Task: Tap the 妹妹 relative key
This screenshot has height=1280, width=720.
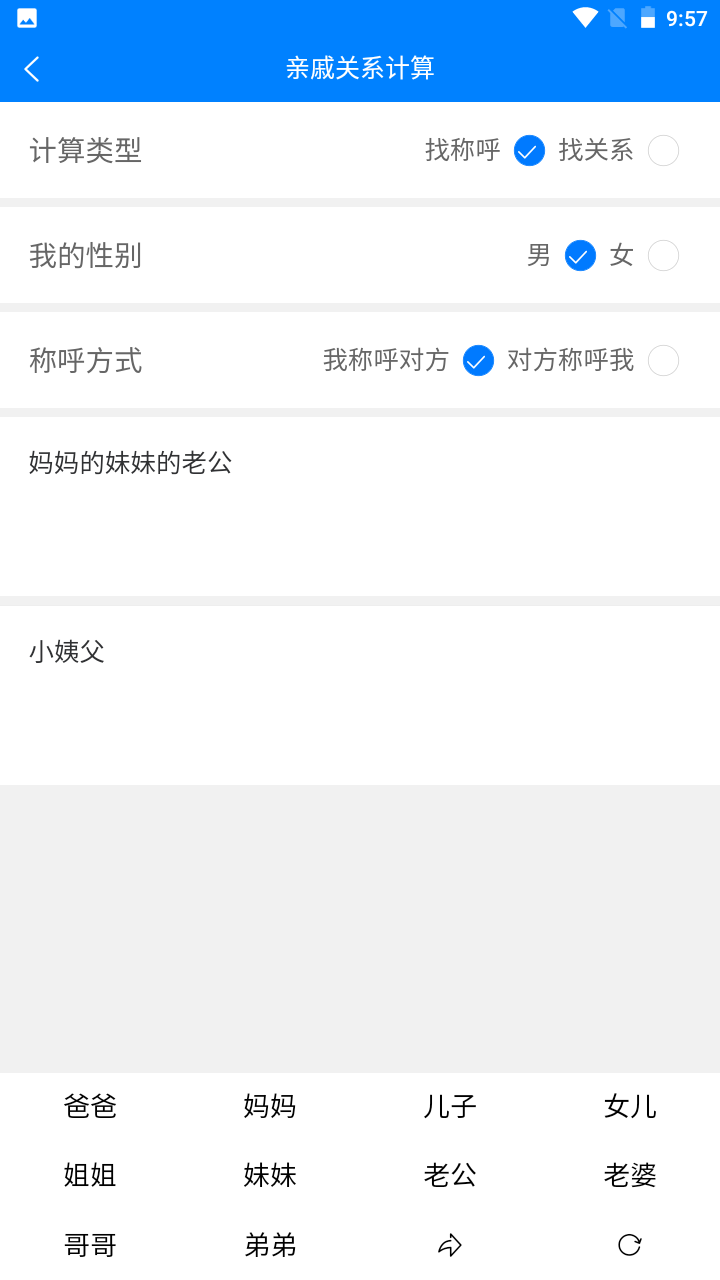Action: [x=270, y=1175]
